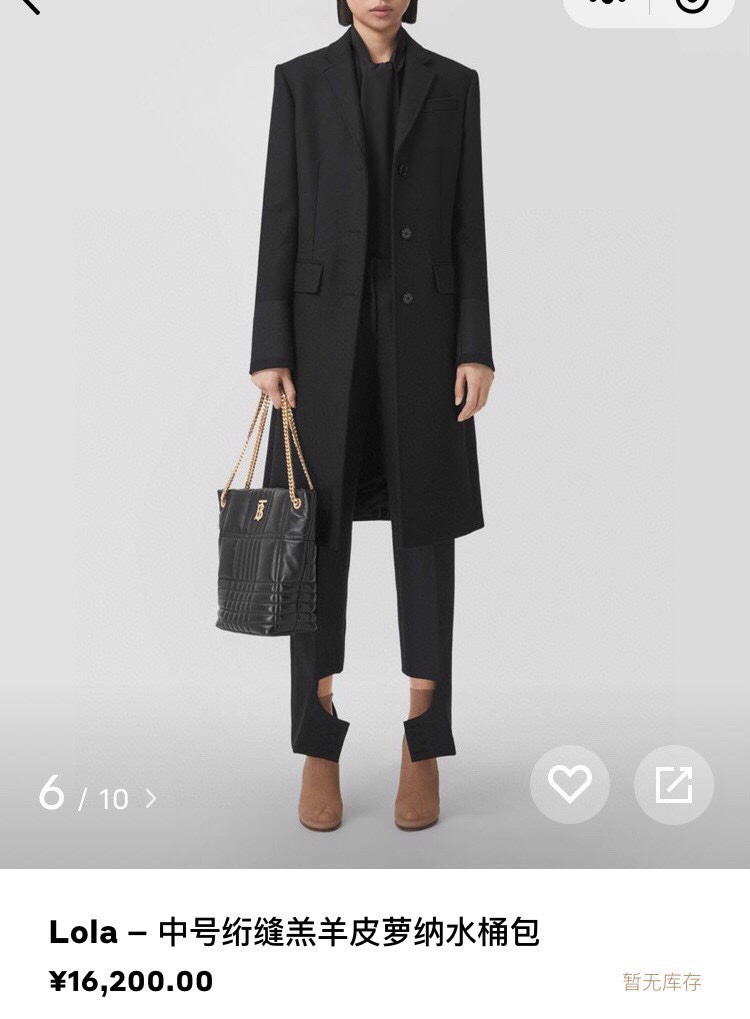This screenshot has height=1019, width=750.
Task: Open the mini program more options menu
Action: coord(607,3)
